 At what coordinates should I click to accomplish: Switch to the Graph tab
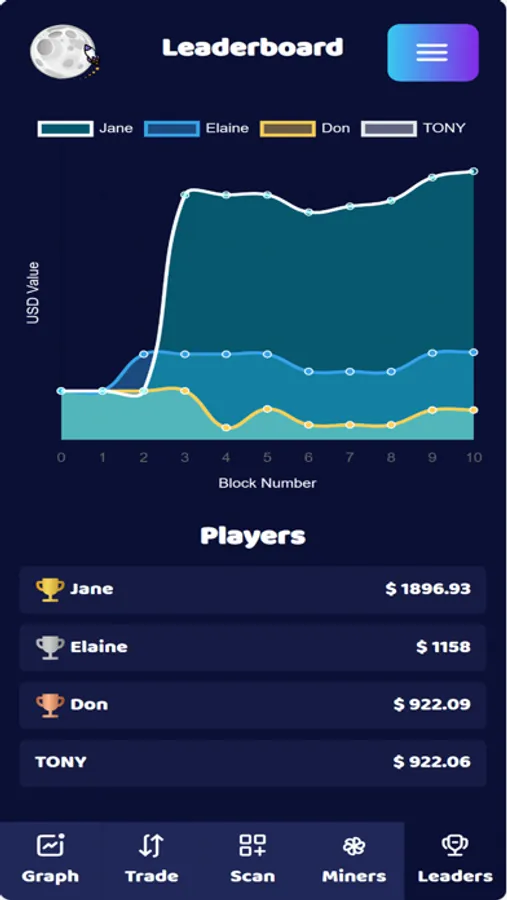pyautogui.click(x=51, y=859)
